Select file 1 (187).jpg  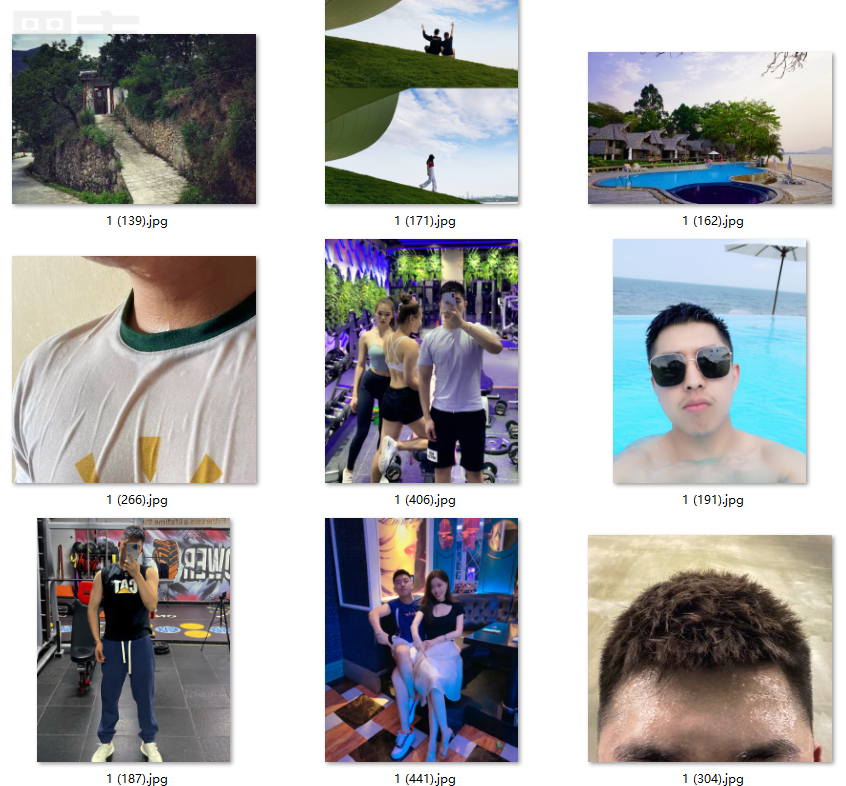[134, 640]
